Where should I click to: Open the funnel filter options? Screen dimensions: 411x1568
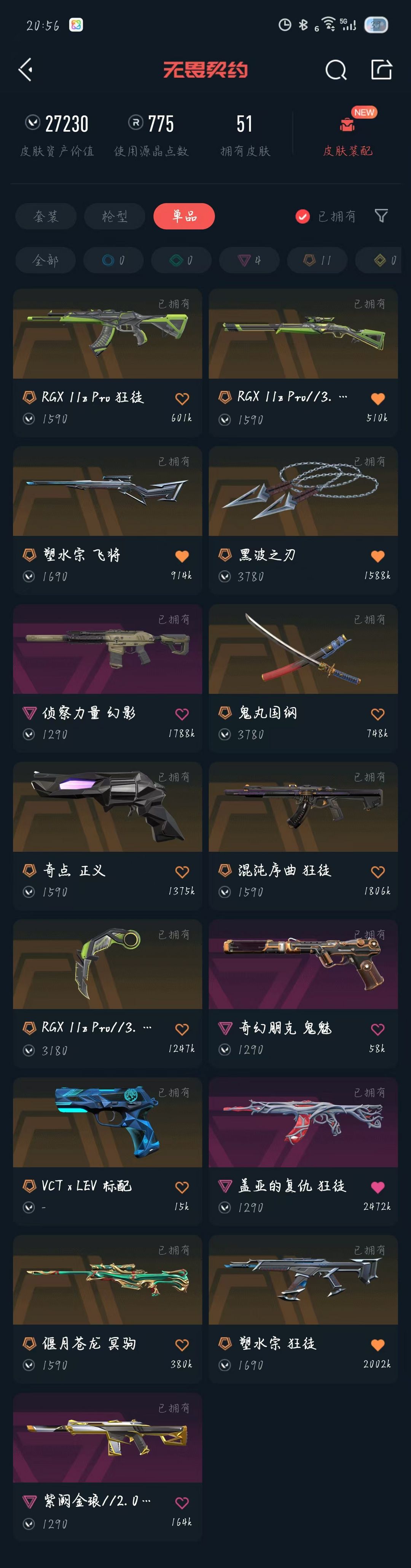(x=381, y=216)
